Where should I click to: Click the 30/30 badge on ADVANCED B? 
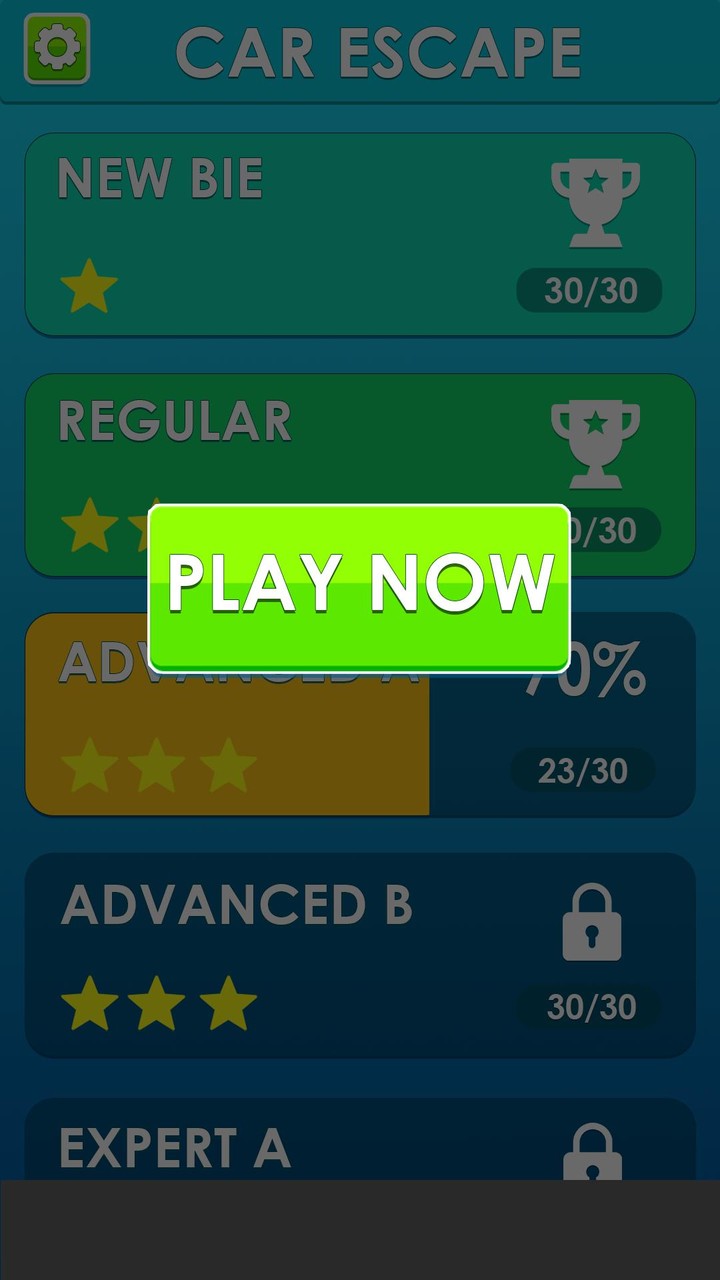[x=589, y=1007]
